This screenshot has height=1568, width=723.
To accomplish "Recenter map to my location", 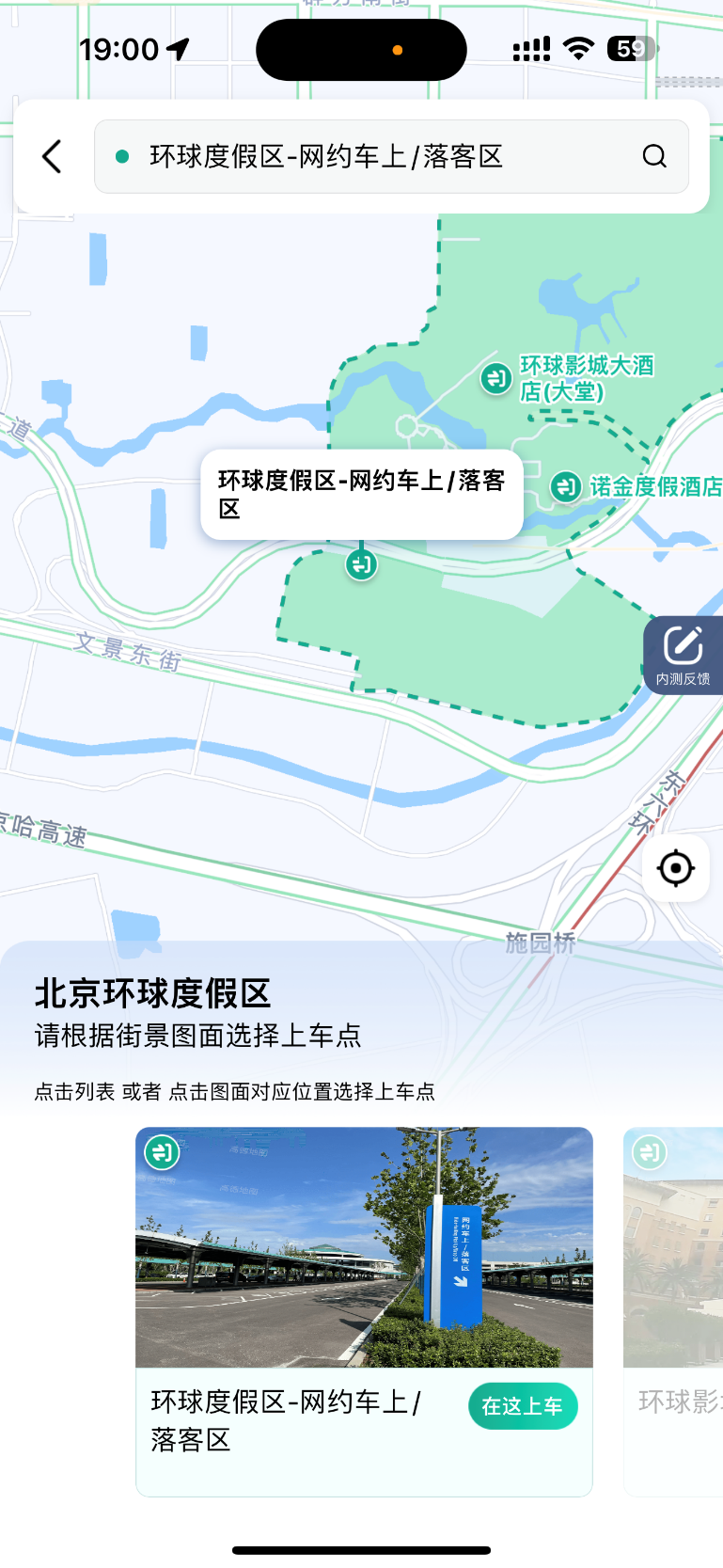I will pos(675,867).
